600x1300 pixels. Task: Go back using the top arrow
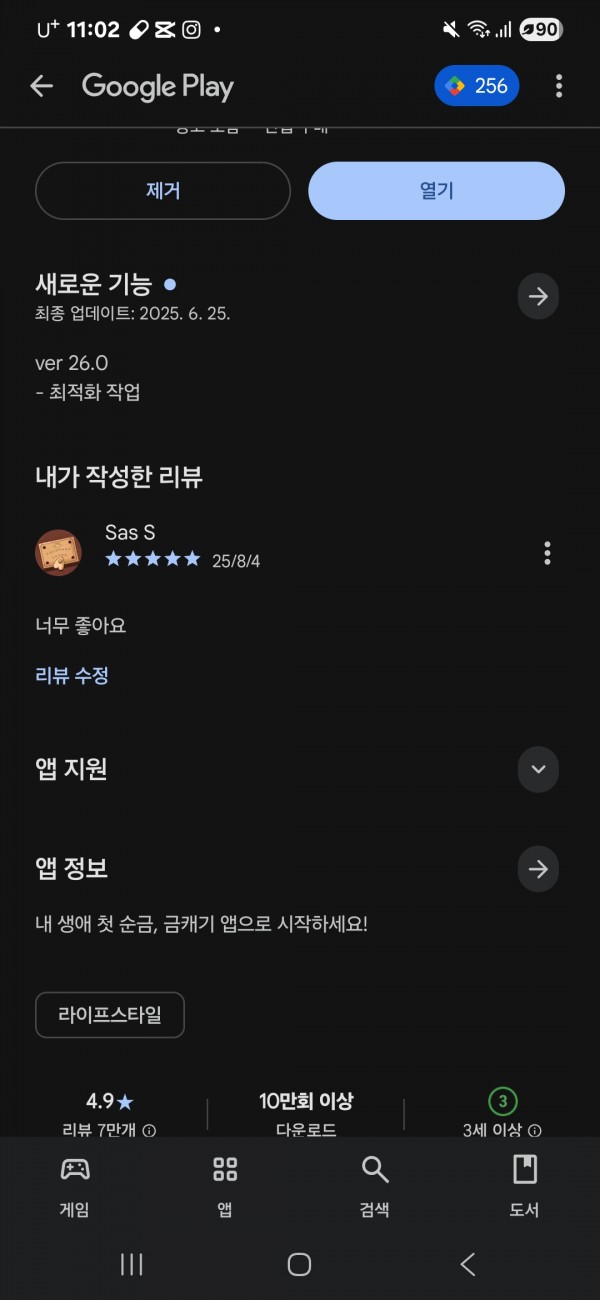point(41,86)
